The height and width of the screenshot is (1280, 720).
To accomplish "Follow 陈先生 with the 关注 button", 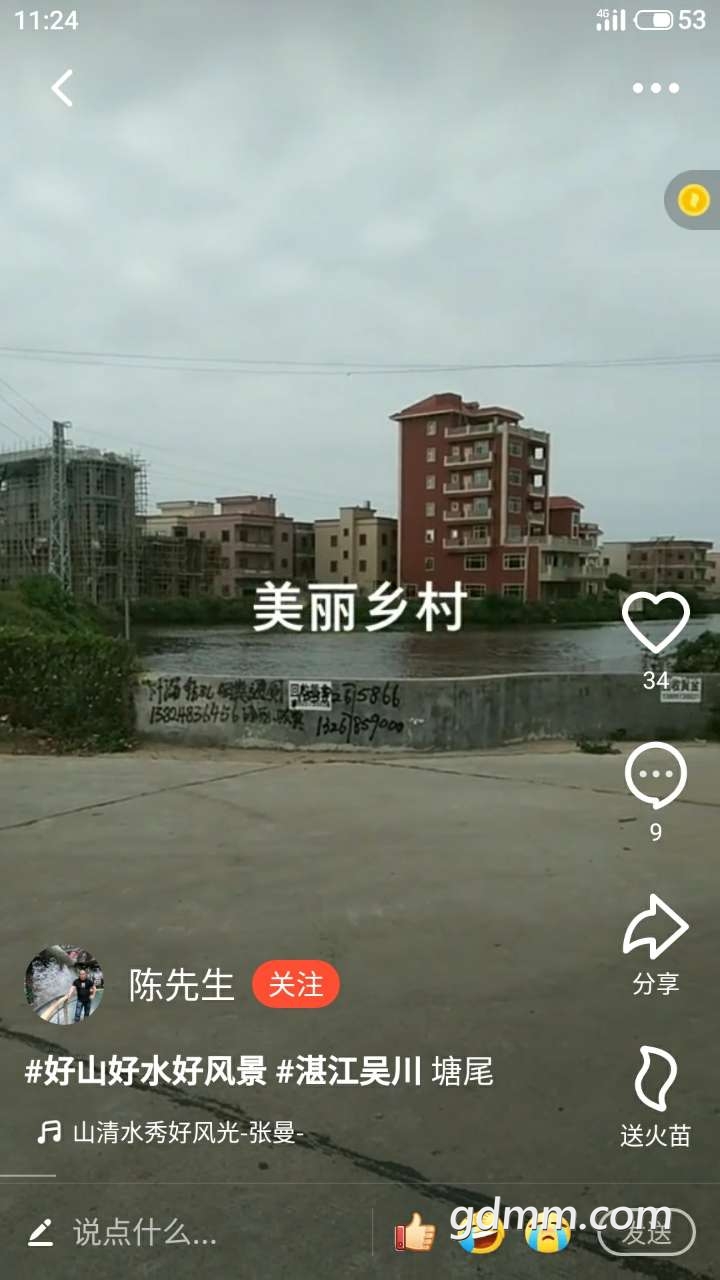I will coord(296,985).
